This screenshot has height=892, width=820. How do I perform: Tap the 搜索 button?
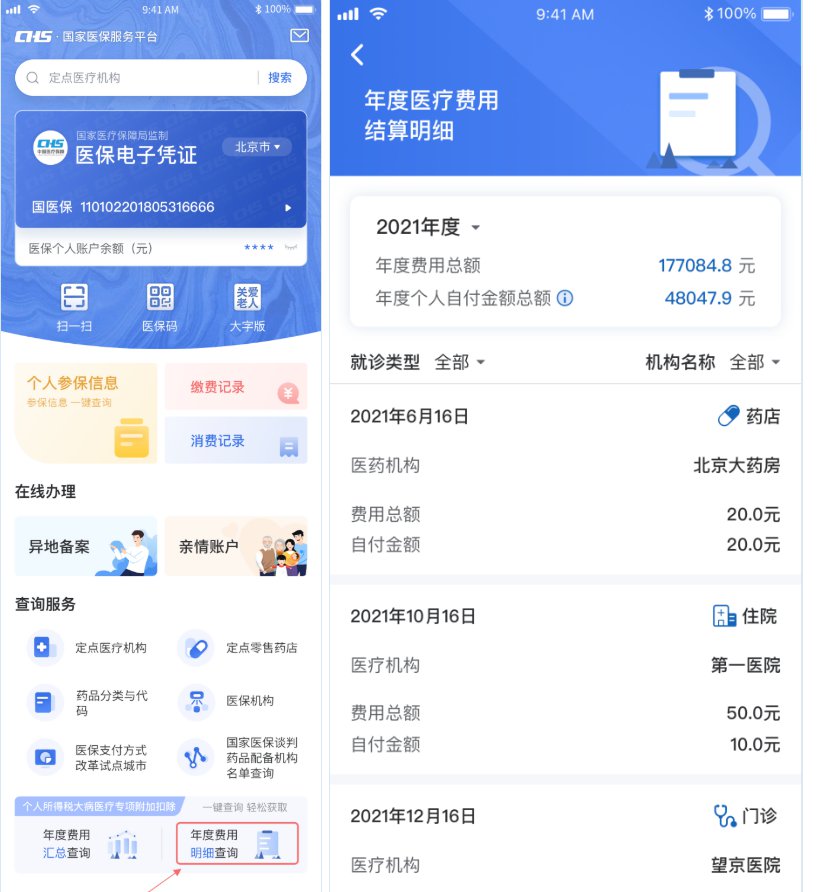[x=280, y=77]
